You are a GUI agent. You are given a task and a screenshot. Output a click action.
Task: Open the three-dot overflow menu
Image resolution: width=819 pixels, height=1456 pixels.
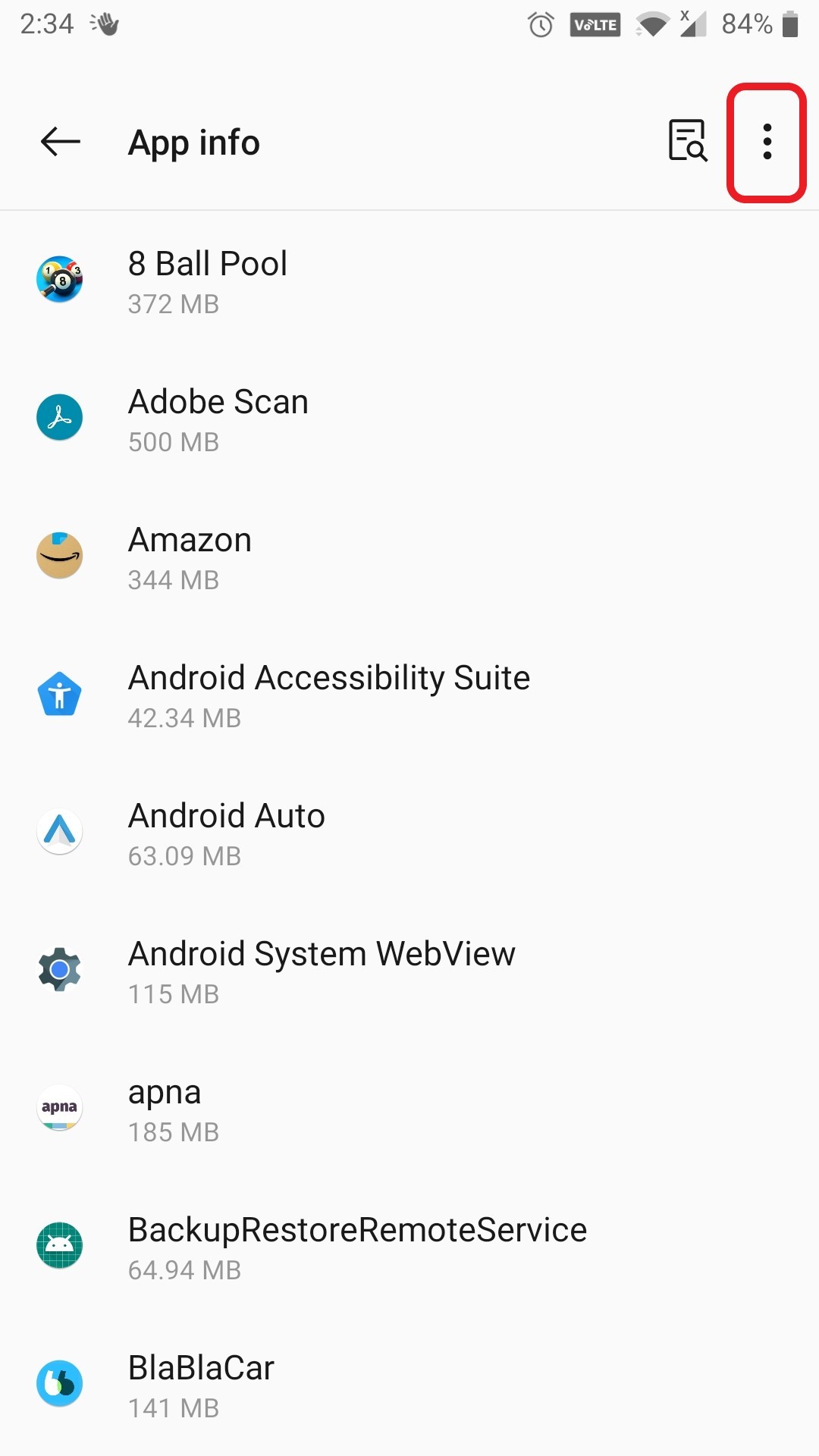[767, 142]
